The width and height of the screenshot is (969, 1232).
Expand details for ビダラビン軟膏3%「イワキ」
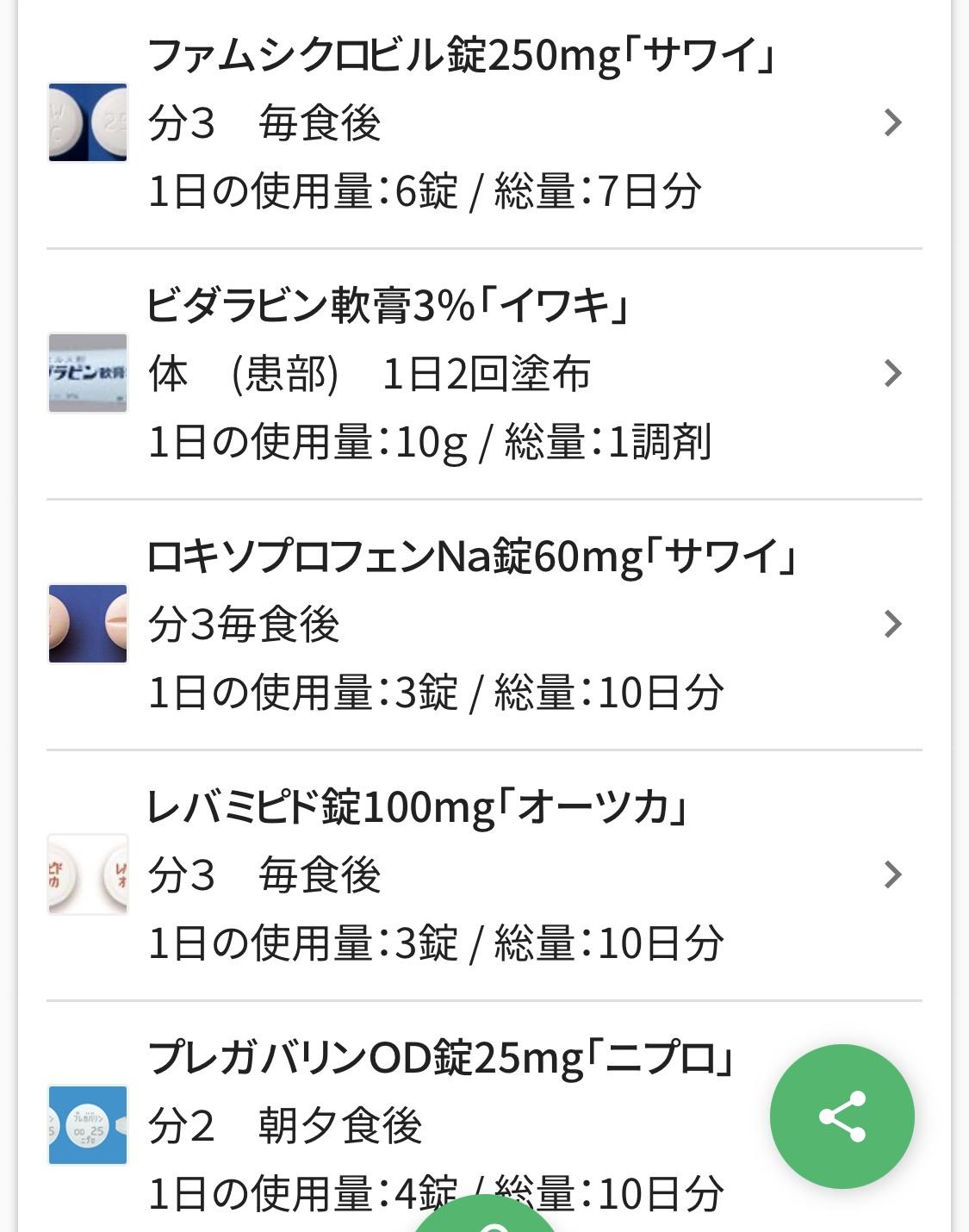click(x=893, y=374)
